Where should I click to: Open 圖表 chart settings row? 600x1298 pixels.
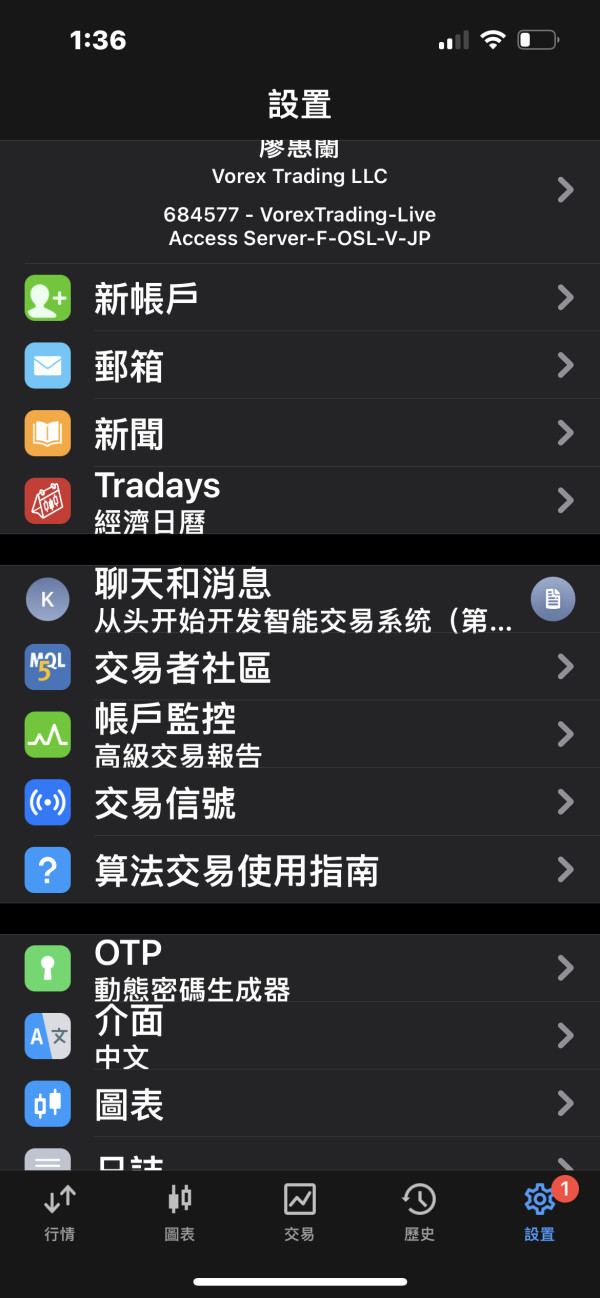pos(300,1104)
